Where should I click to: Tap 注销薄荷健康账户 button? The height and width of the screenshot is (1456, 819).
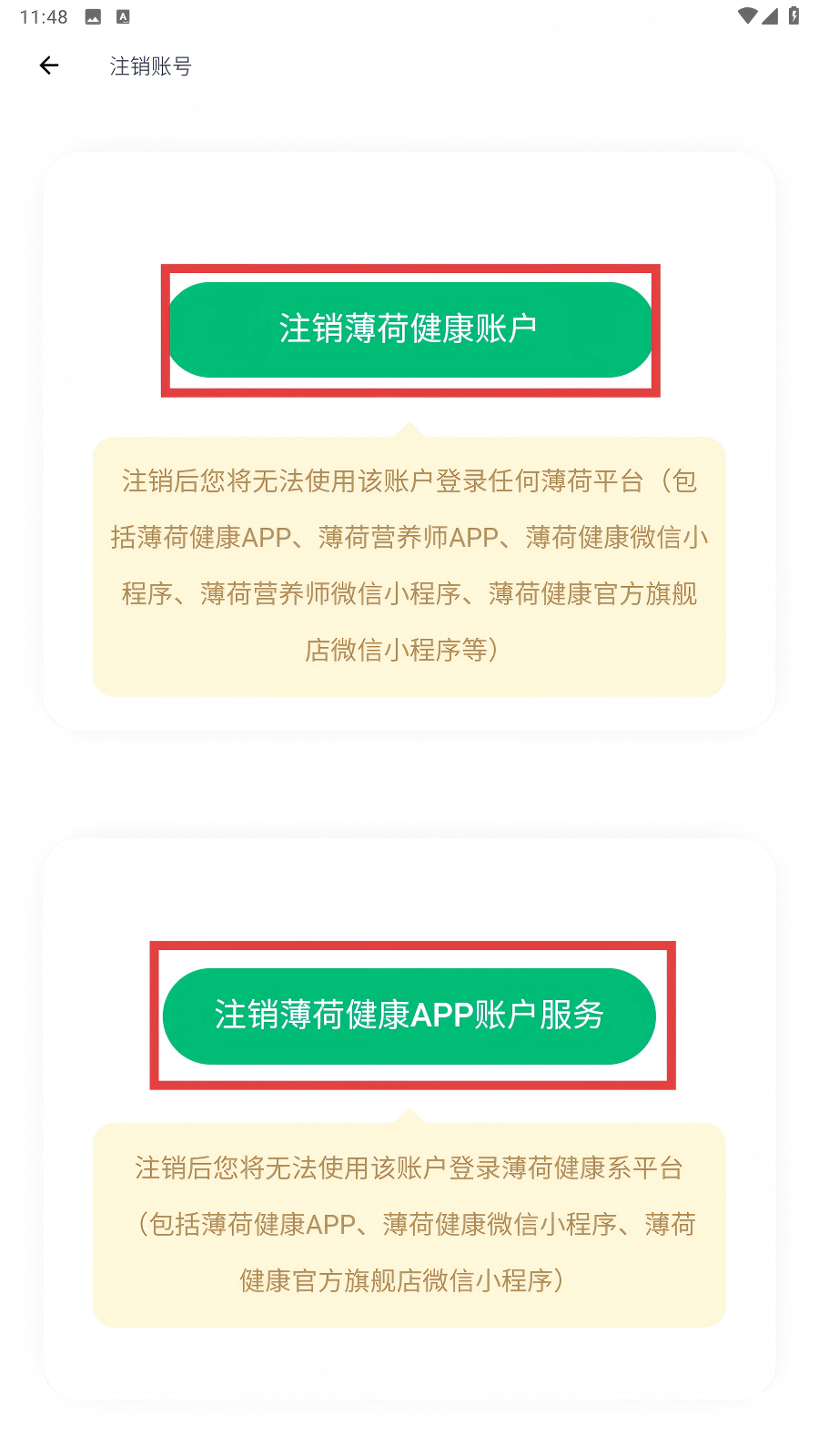409,329
